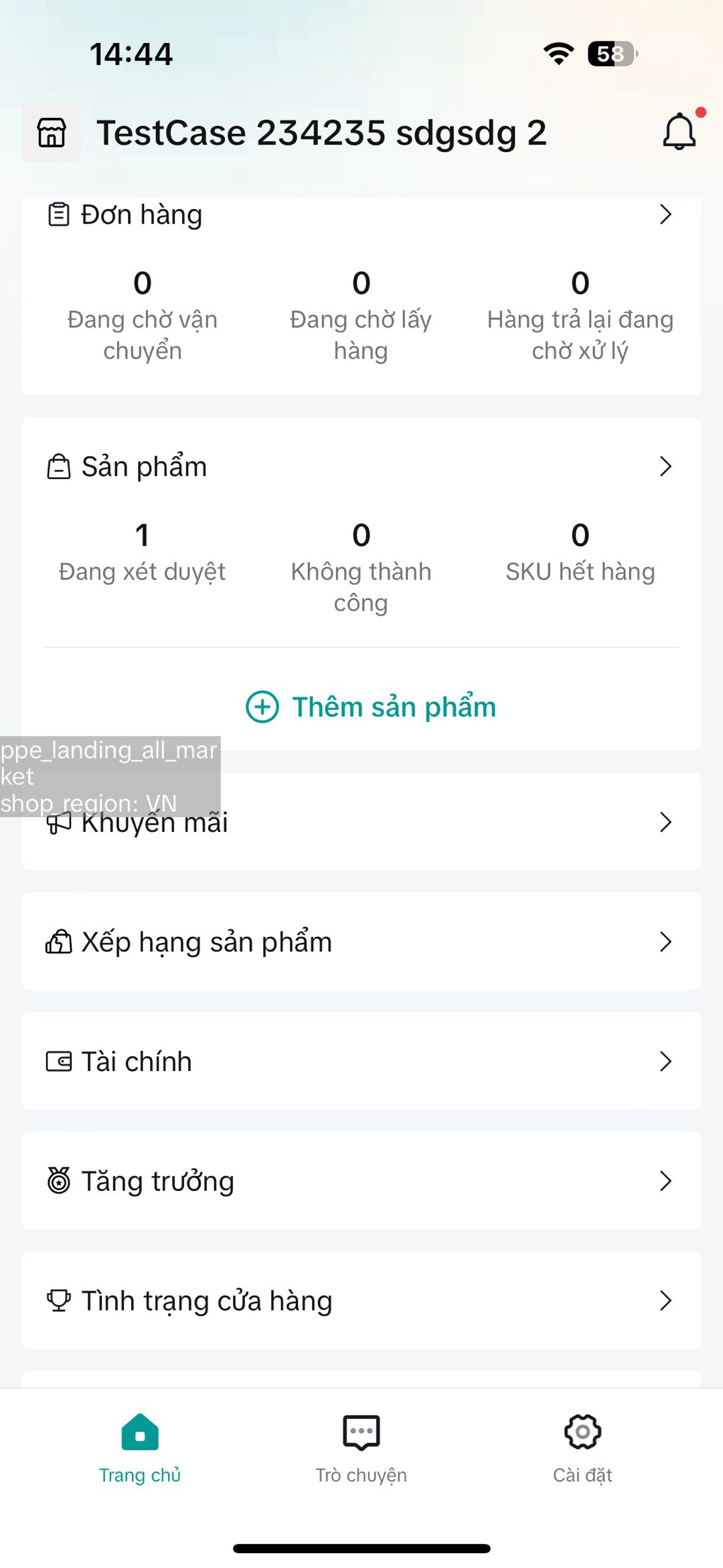Screen dimensions: 723x1568
Task: Open the notifications bell
Action: [679, 131]
